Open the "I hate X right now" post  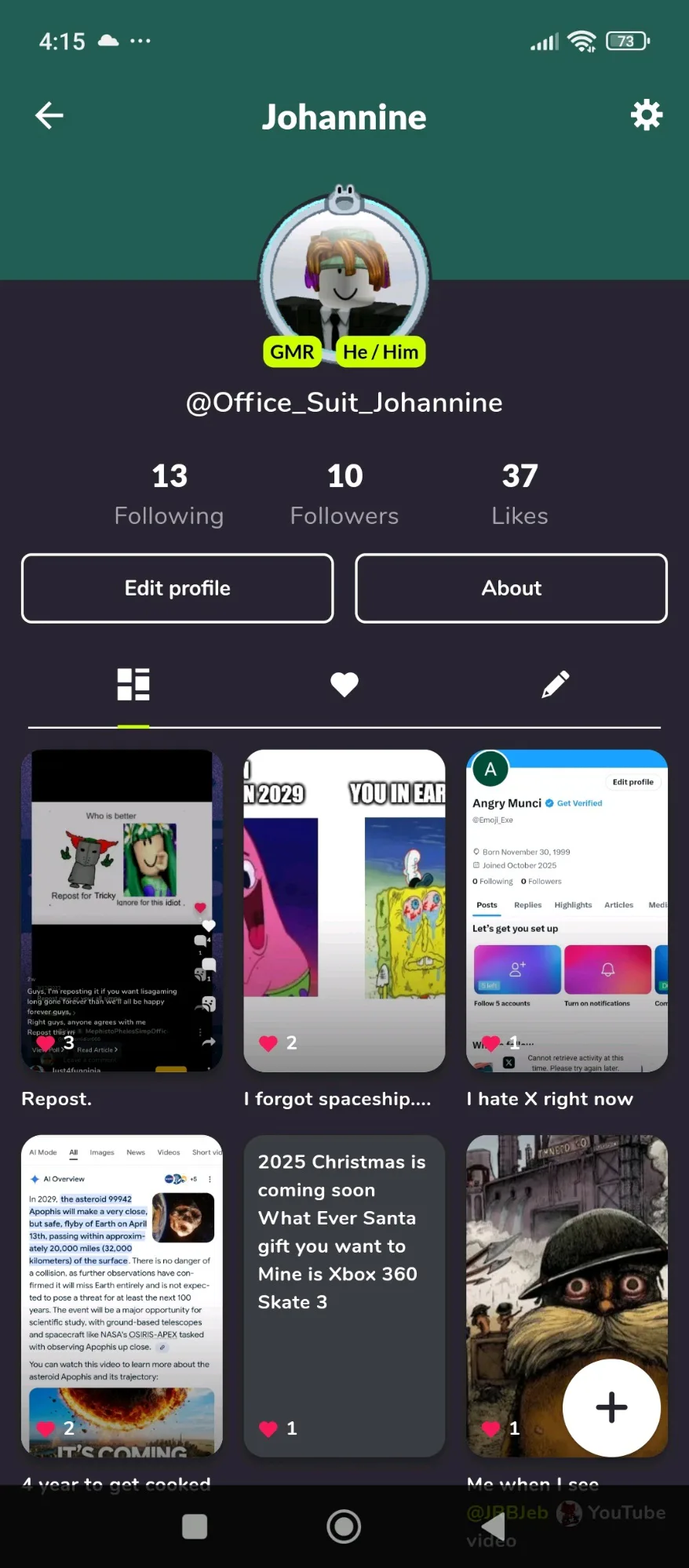567,910
